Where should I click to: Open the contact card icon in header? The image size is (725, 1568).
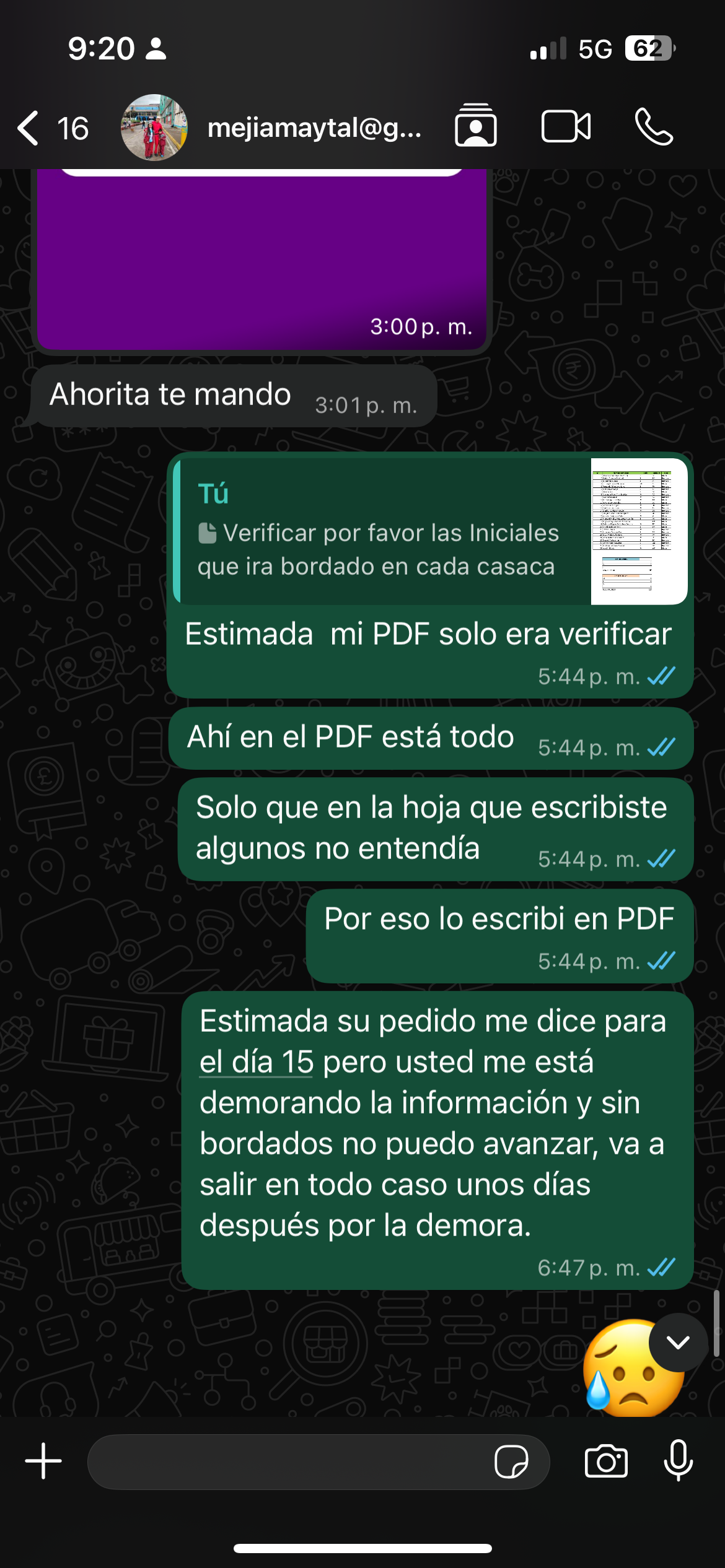pyautogui.click(x=475, y=126)
